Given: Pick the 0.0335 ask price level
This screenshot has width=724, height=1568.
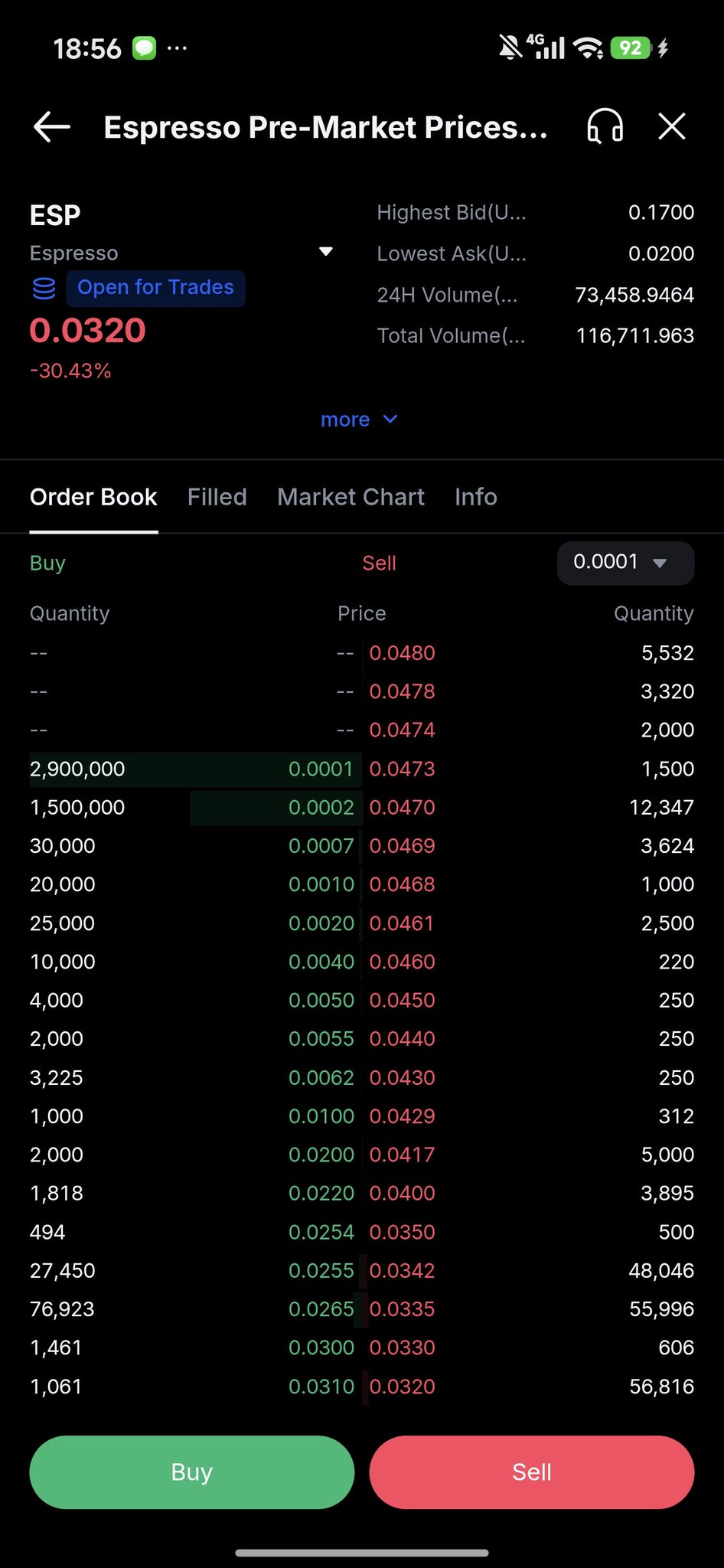Looking at the screenshot, I should click(402, 1309).
